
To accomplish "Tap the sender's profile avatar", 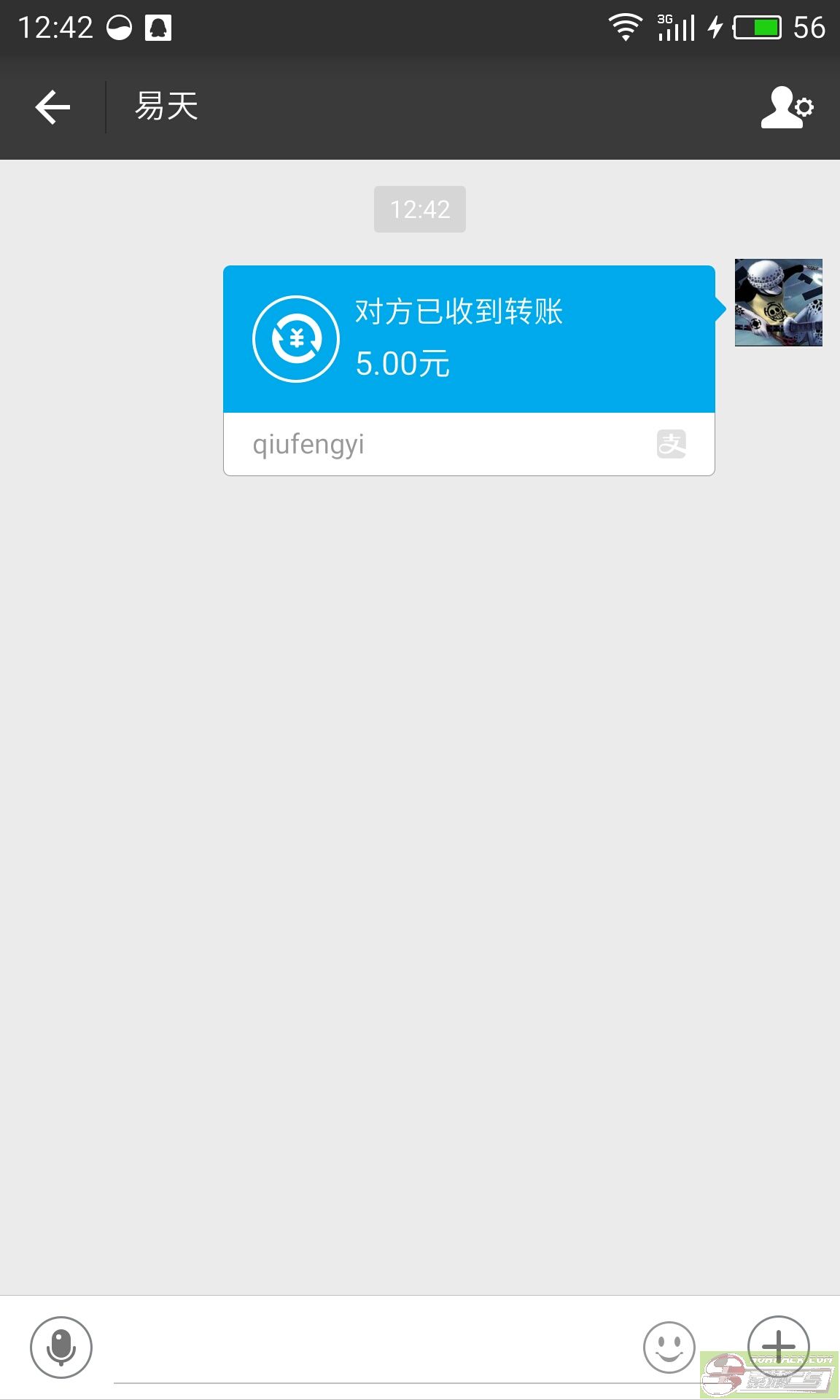I will click(778, 303).
